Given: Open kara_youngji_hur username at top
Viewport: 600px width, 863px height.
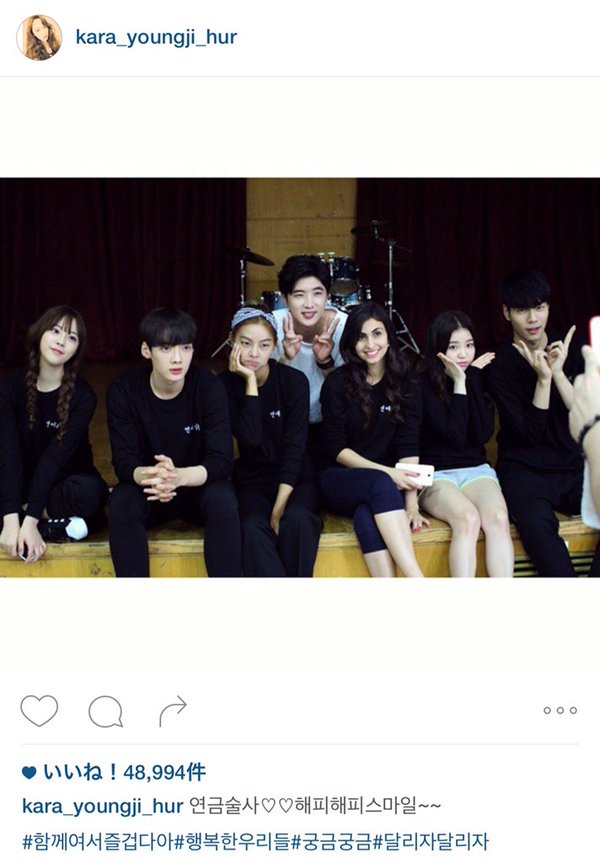Looking at the screenshot, I should tap(156, 38).
